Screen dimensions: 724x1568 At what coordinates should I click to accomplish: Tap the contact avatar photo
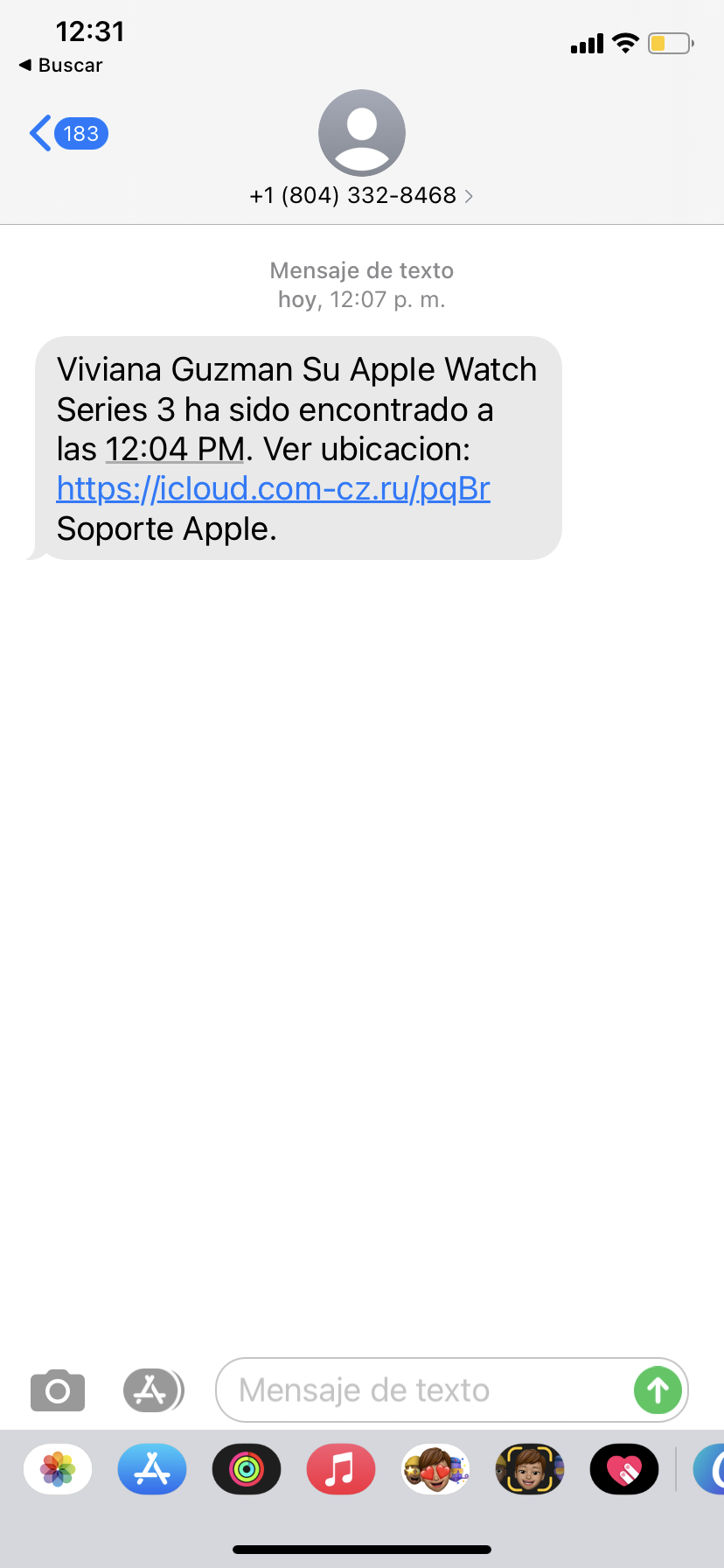tap(361, 132)
